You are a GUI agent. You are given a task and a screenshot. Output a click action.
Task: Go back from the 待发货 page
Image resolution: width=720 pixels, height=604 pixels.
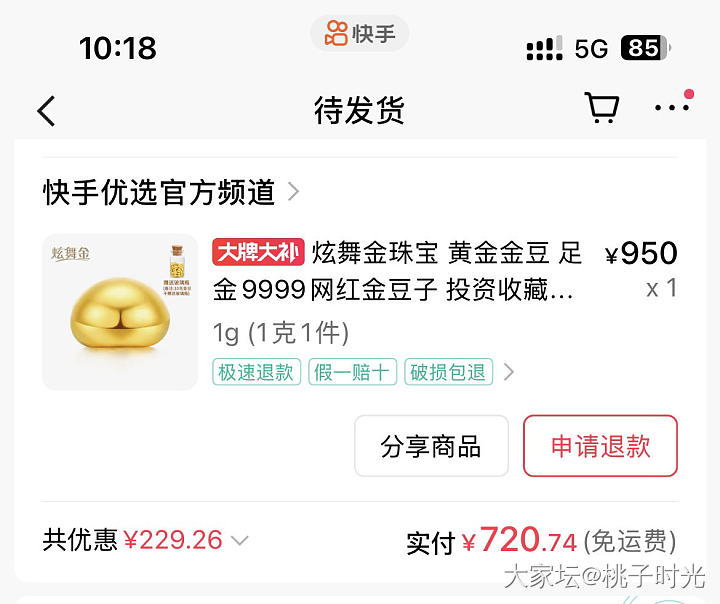pyautogui.click(x=46, y=111)
